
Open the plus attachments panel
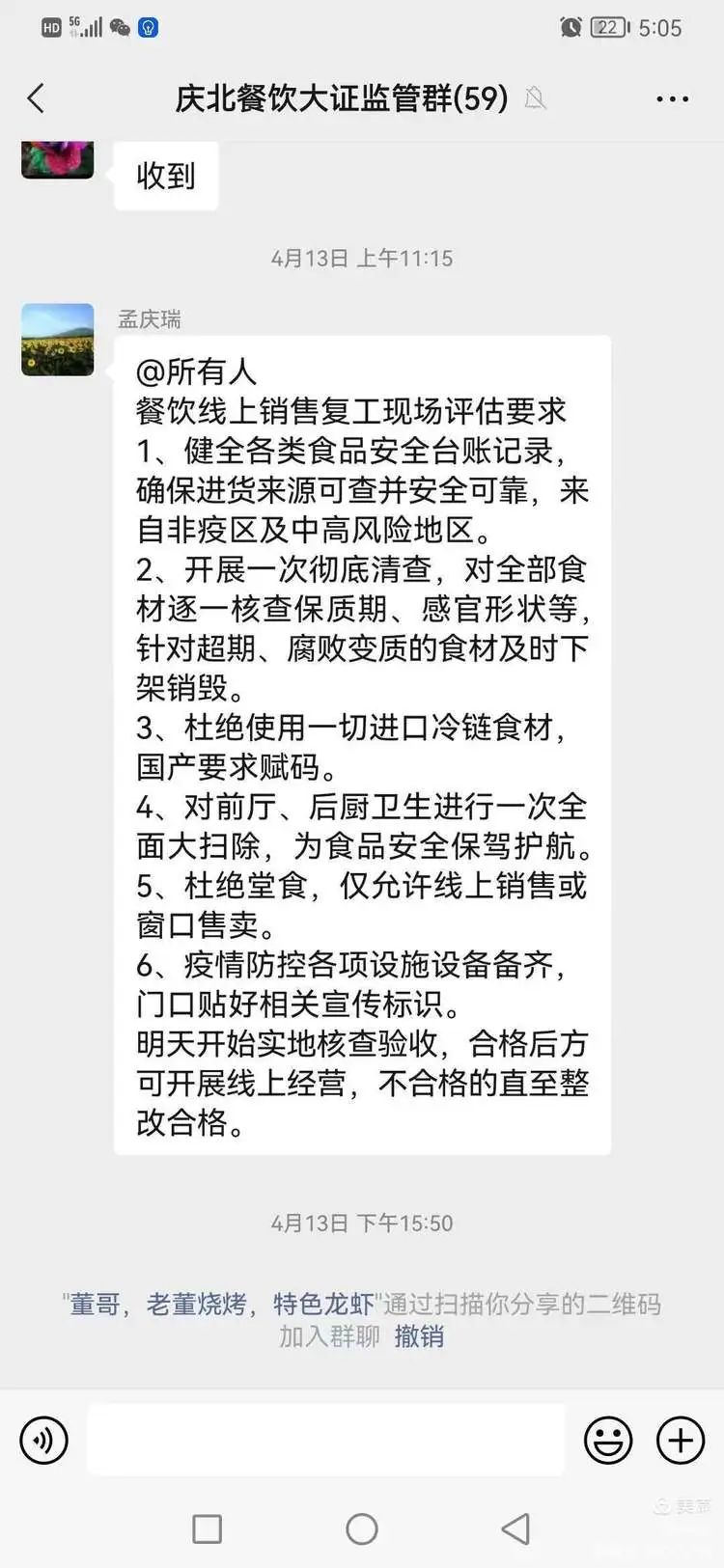[681, 1441]
